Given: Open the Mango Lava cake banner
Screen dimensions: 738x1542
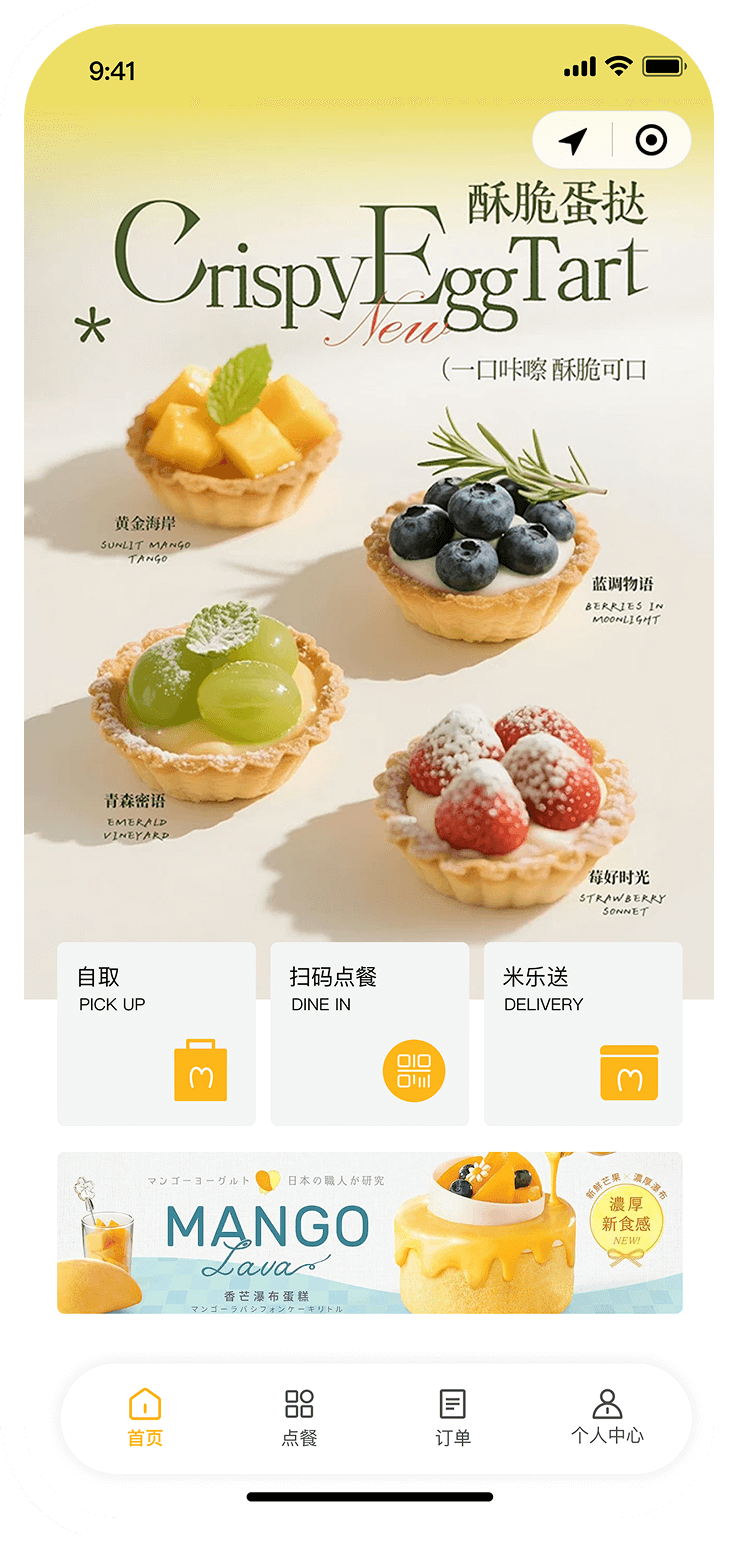Looking at the screenshot, I should 369,1232.
